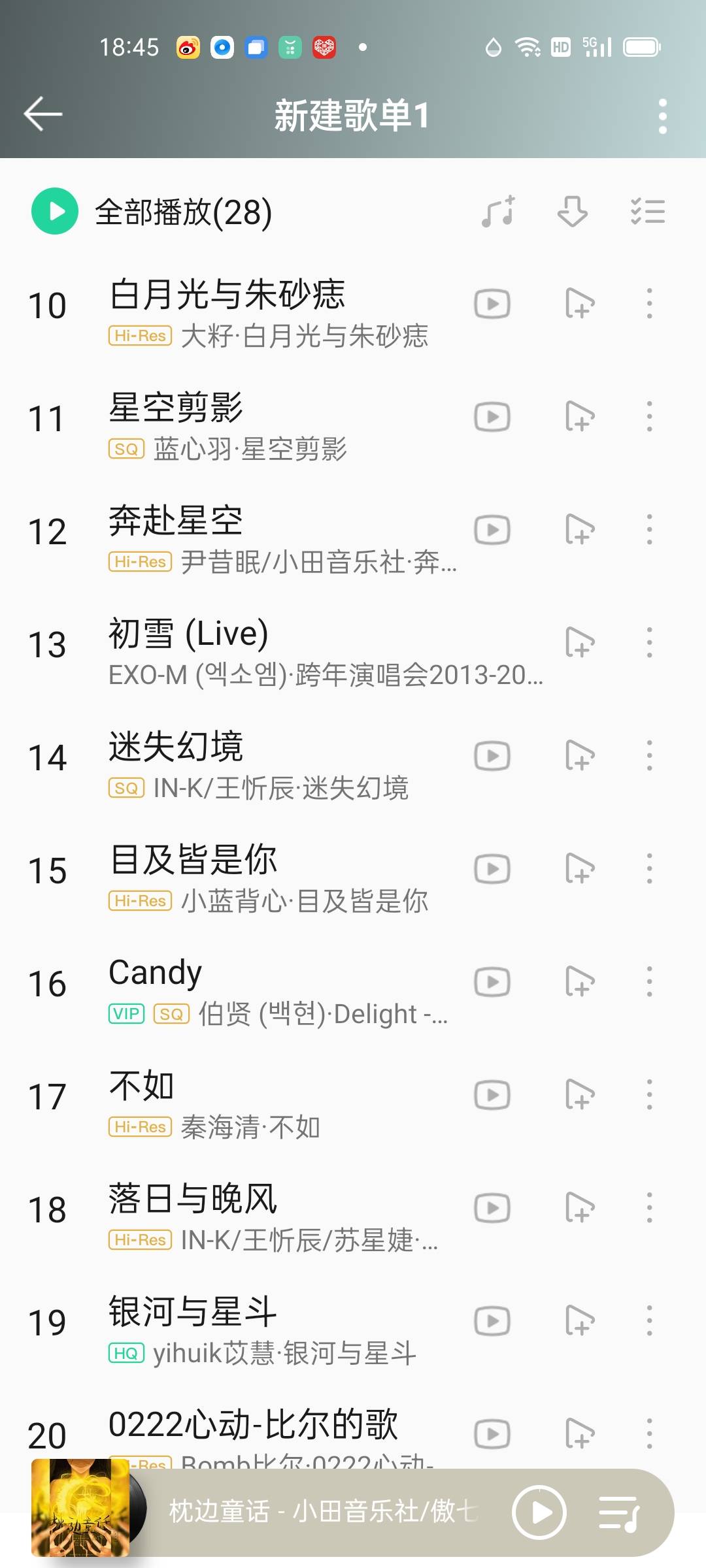Open the play queue icon in mini player
This screenshot has height=1568, width=706.
(x=620, y=1512)
